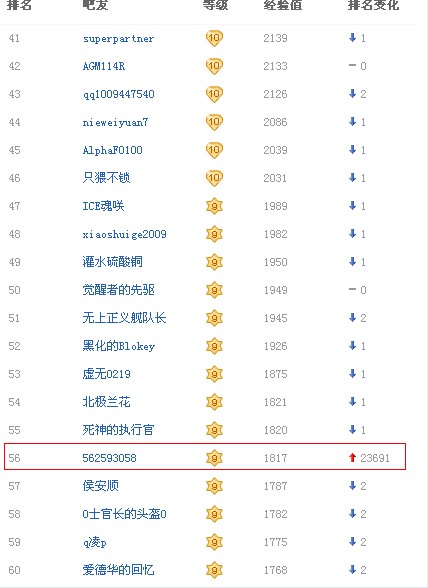Tap the username qq1009447540
428x588 pixels.
(118, 94)
